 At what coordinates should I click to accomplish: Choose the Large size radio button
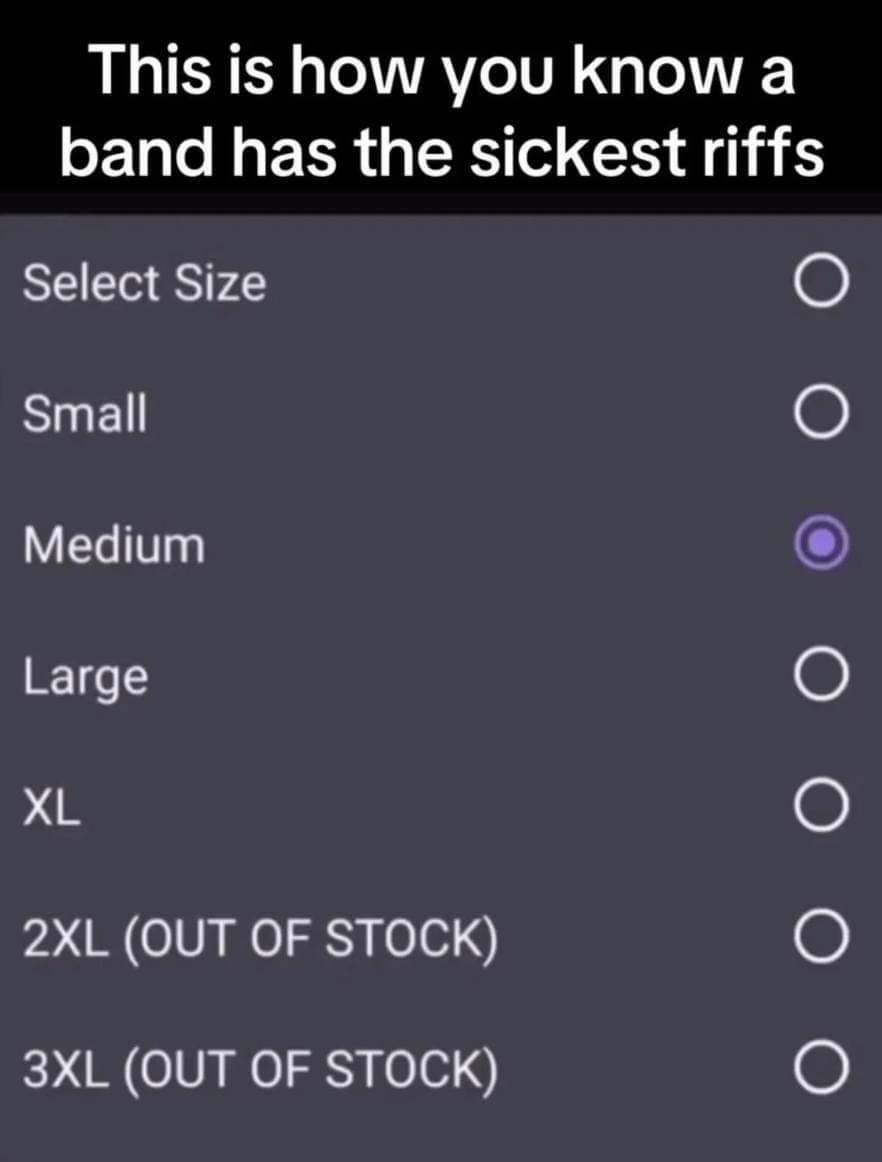click(823, 676)
